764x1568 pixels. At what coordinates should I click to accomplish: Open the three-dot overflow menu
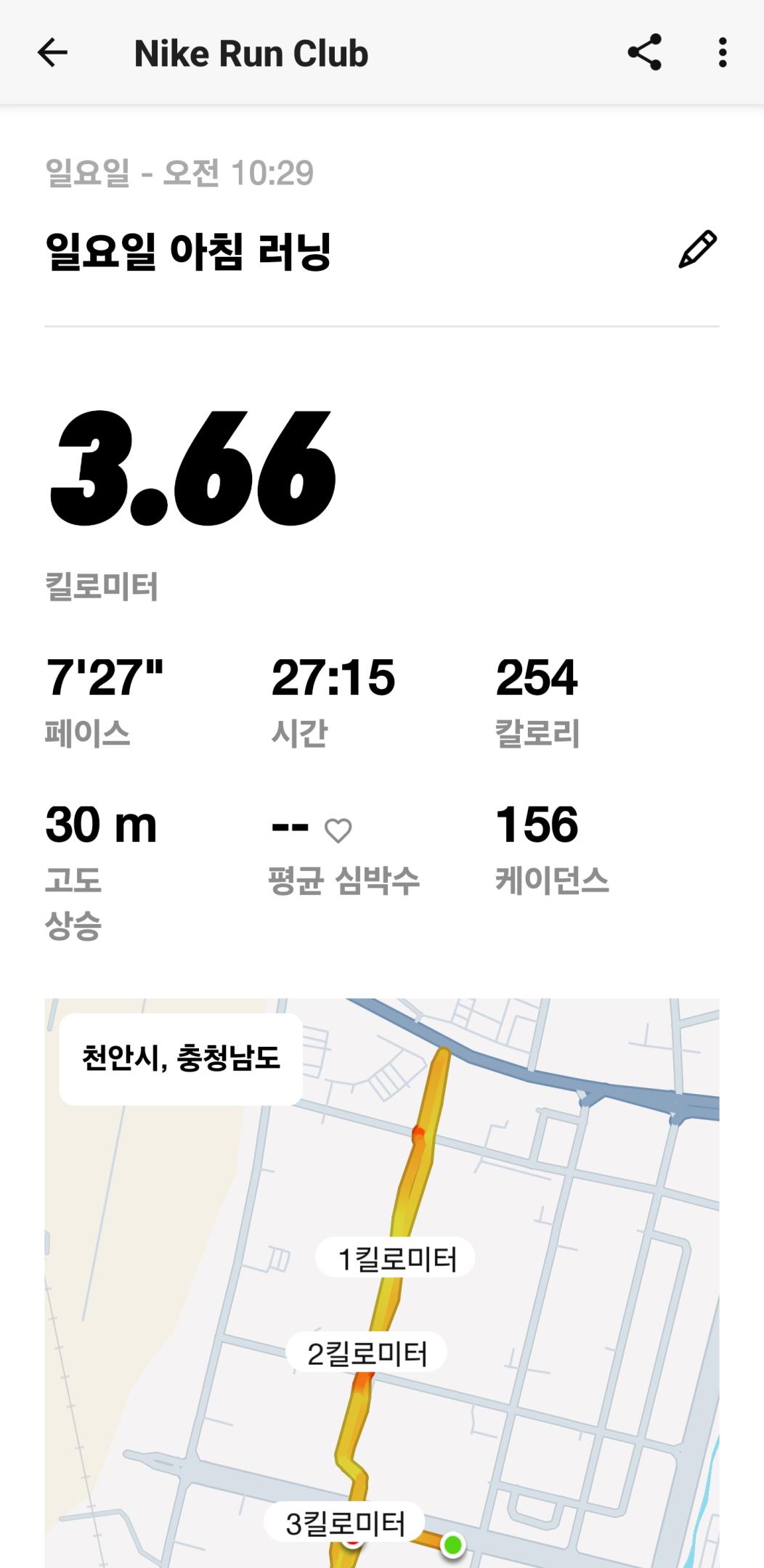(x=721, y=53)
